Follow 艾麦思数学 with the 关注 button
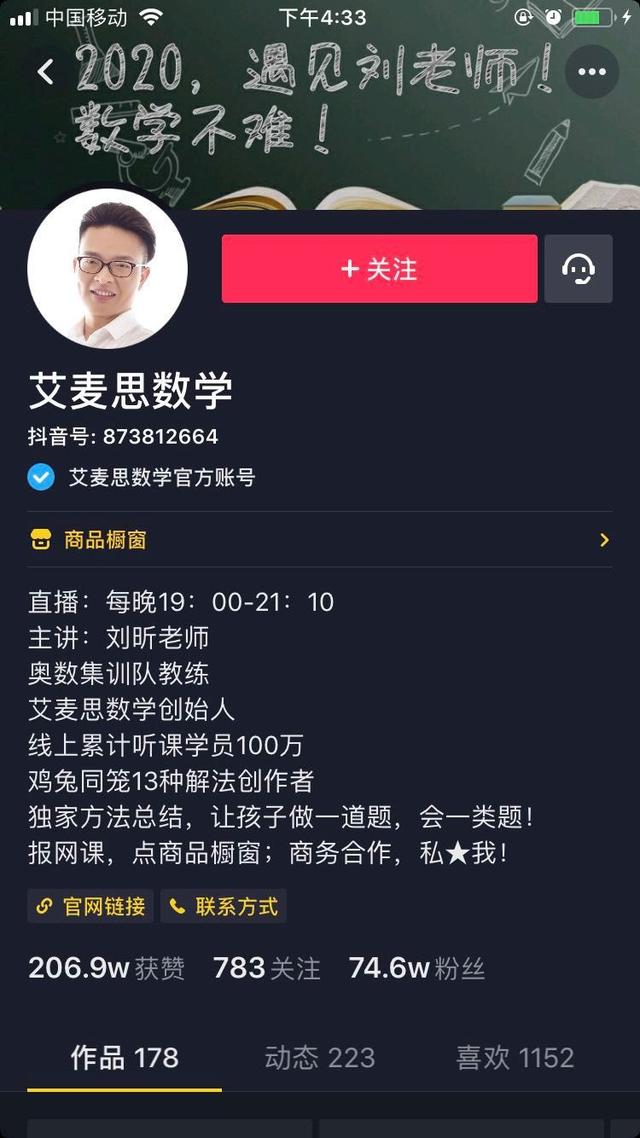 [379, 269]
